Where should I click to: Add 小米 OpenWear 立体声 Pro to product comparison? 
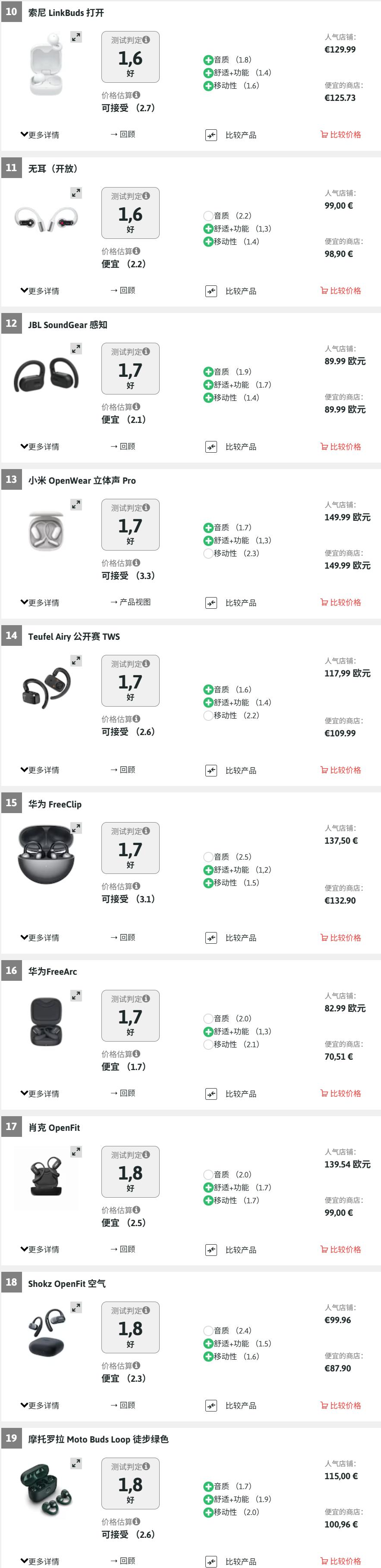(x=231, y=603)
